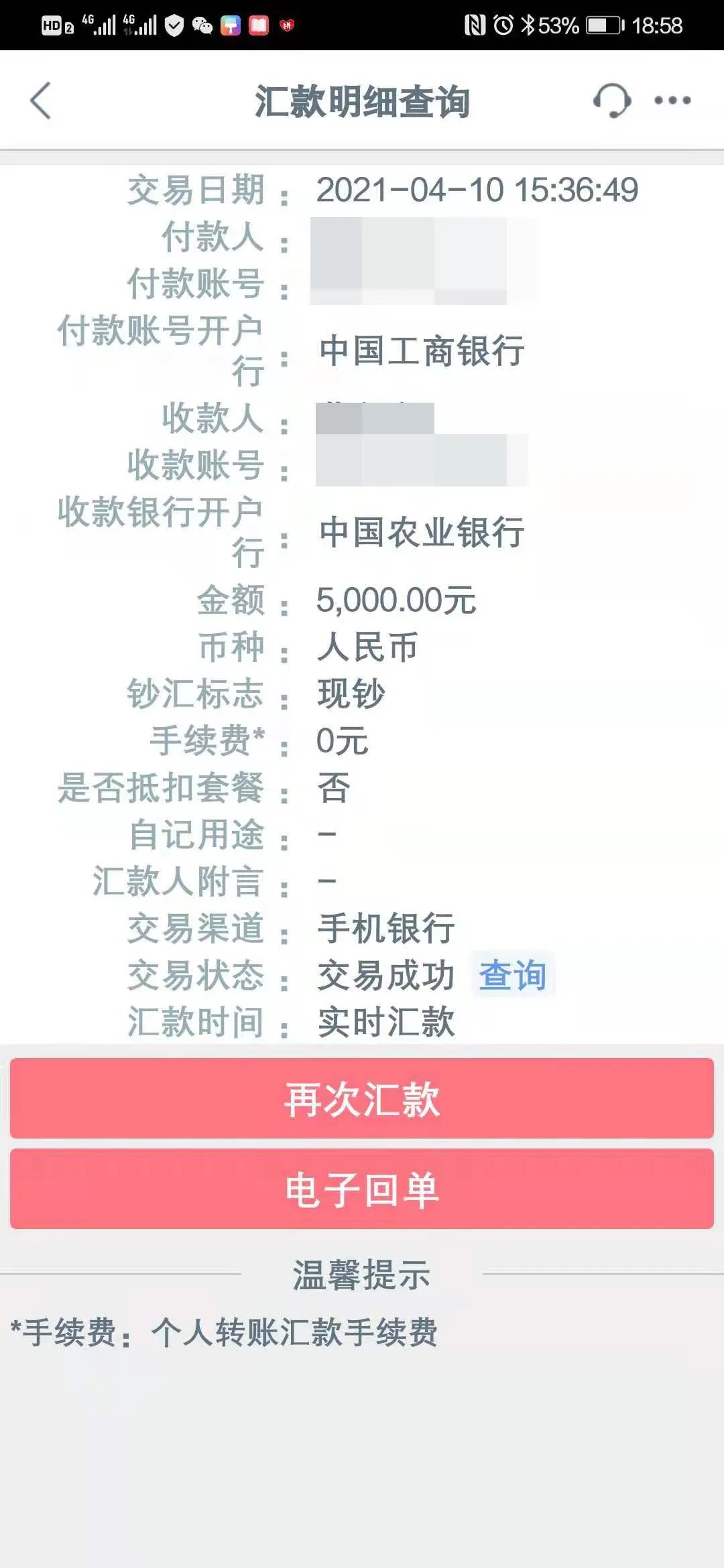Open the 电子回单 electronic receipt
Screen dimensions: 724x1568
(362, 1189)
